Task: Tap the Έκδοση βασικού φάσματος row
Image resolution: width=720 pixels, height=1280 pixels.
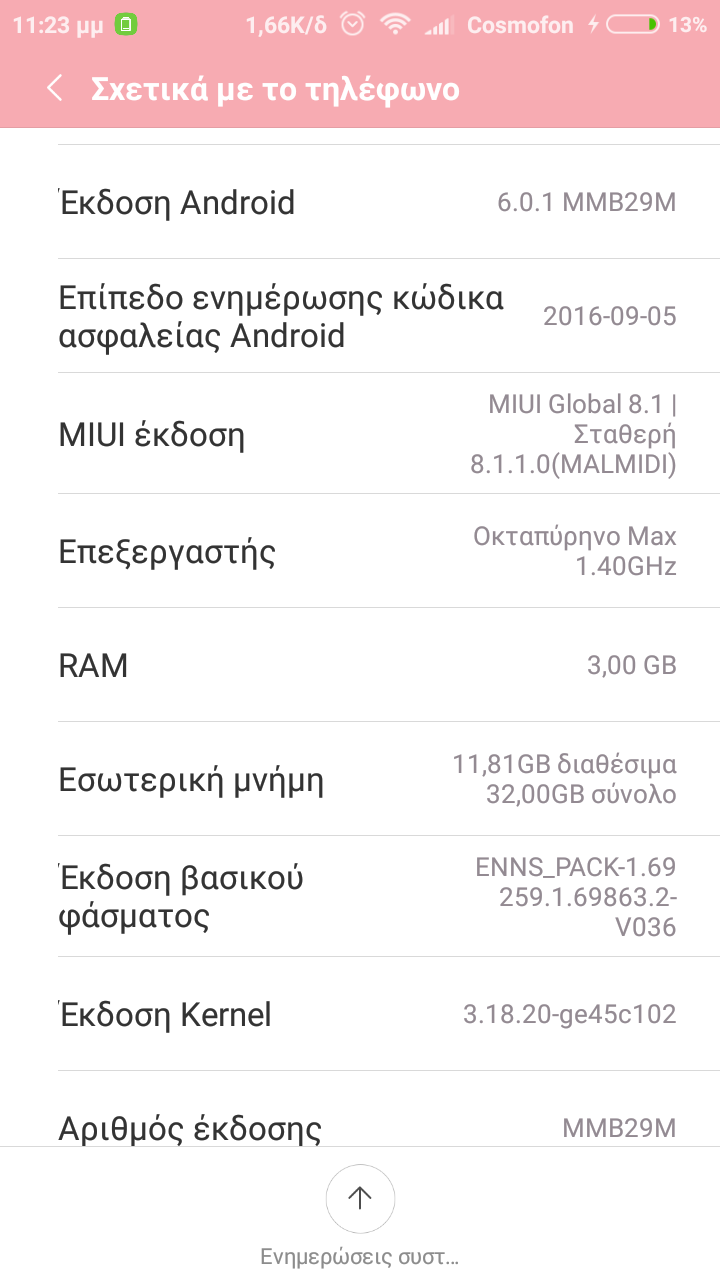Action: click(x=360, y=896)
